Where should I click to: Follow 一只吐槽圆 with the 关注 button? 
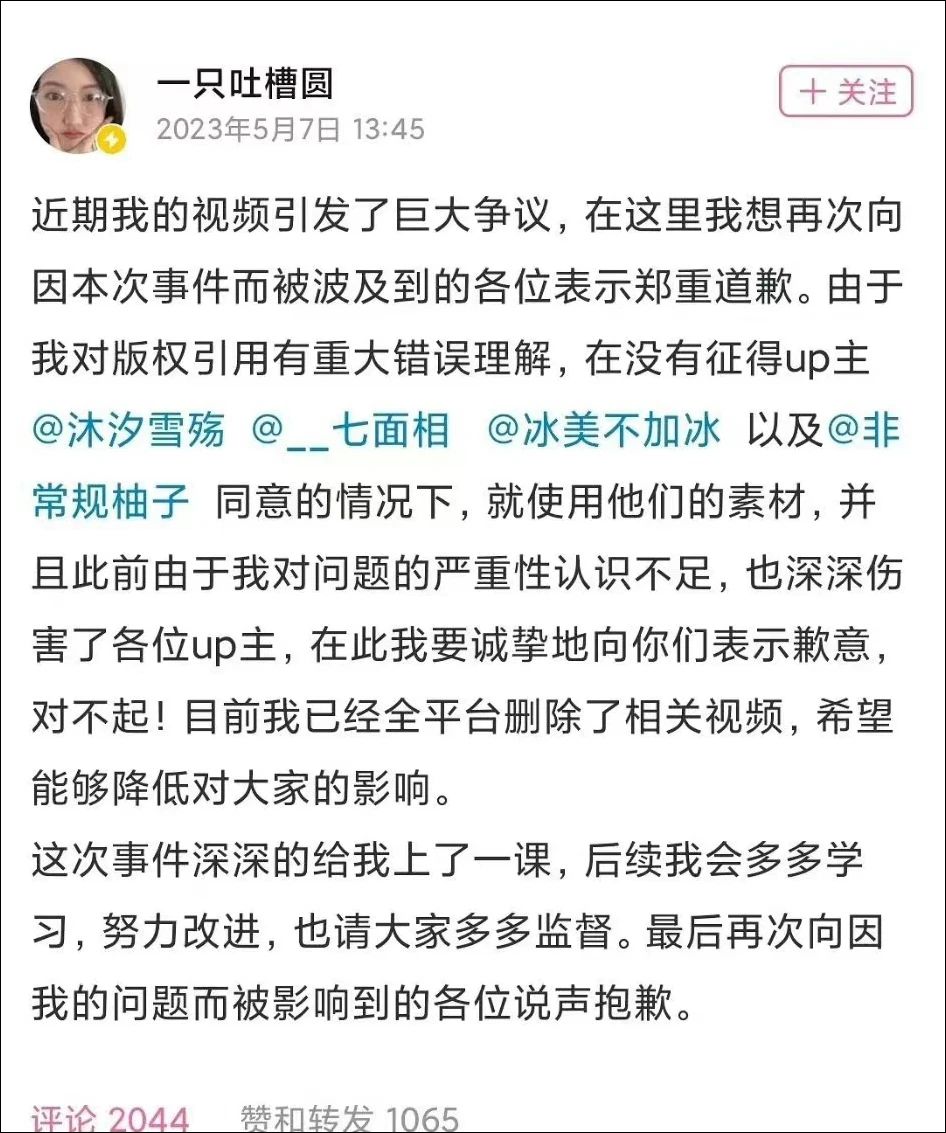pyautogui.click(x=846, y=92)
